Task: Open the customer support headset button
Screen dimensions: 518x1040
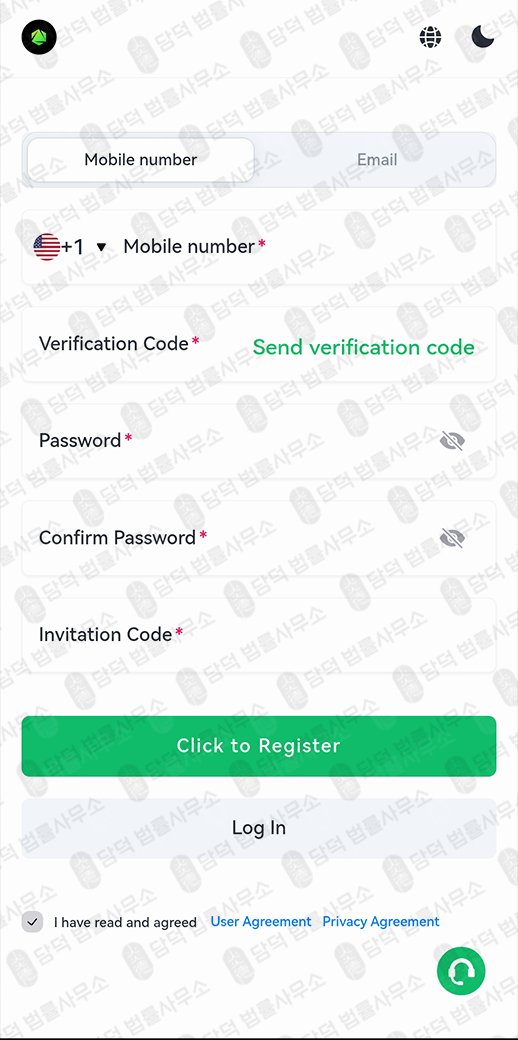Action: tap(461, 971)
